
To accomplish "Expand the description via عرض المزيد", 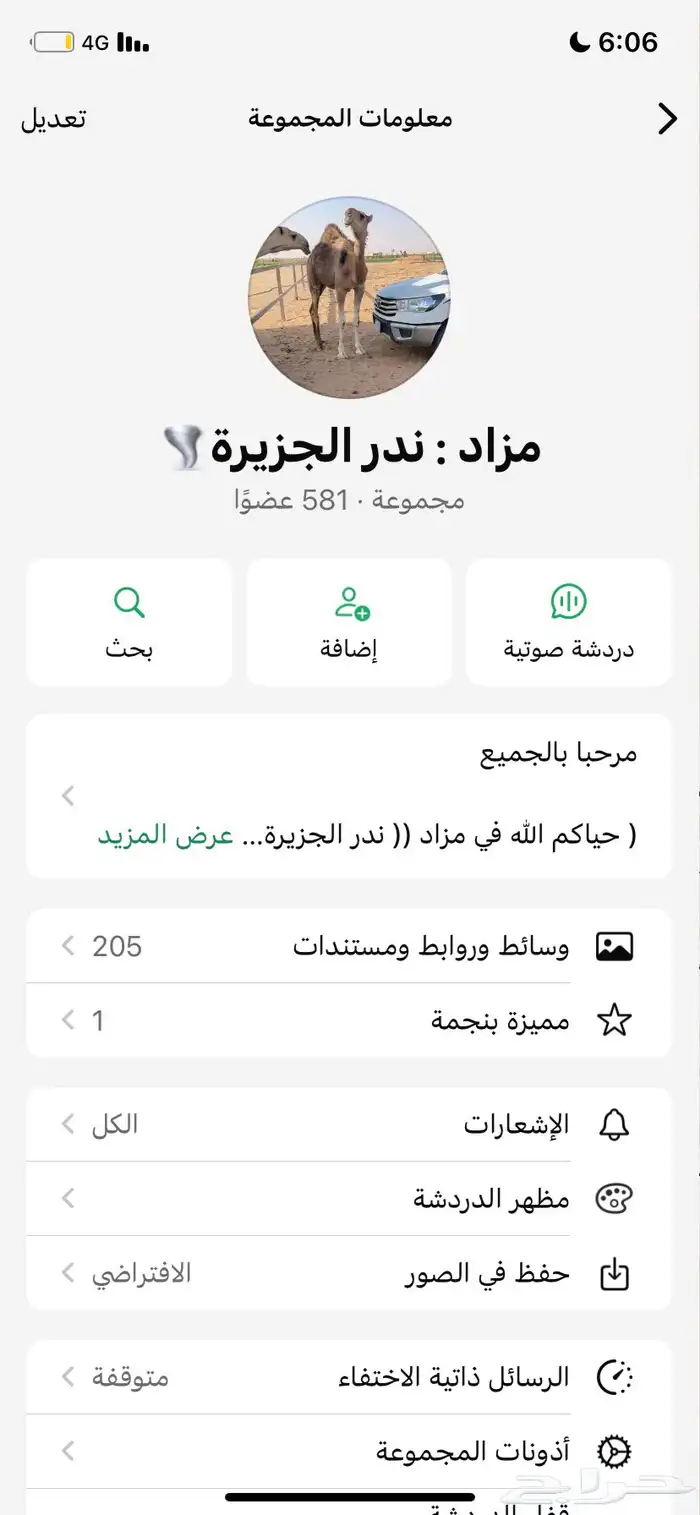I will 166,836.
